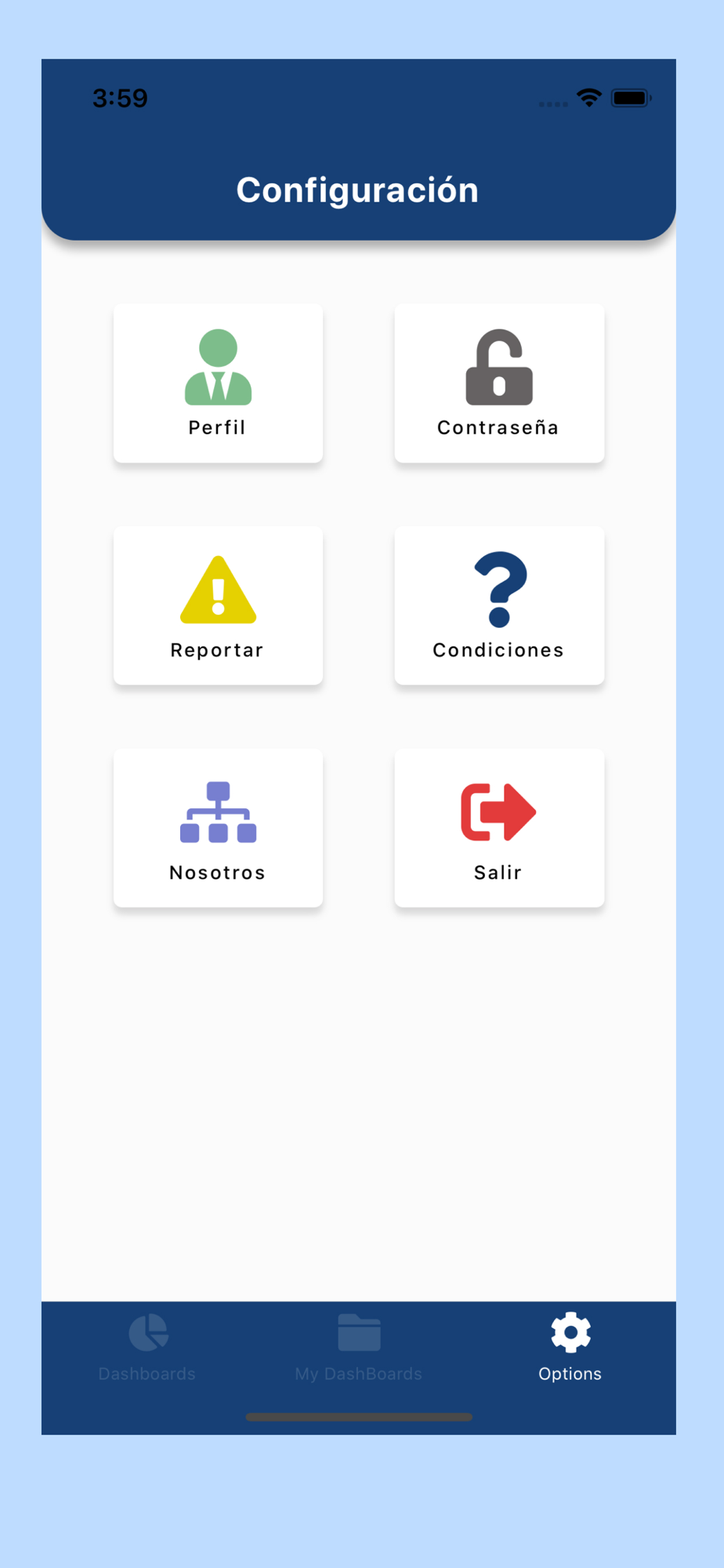The image size is (724, 1568).
Task: Open the Condiciones card
Action: 499,605
